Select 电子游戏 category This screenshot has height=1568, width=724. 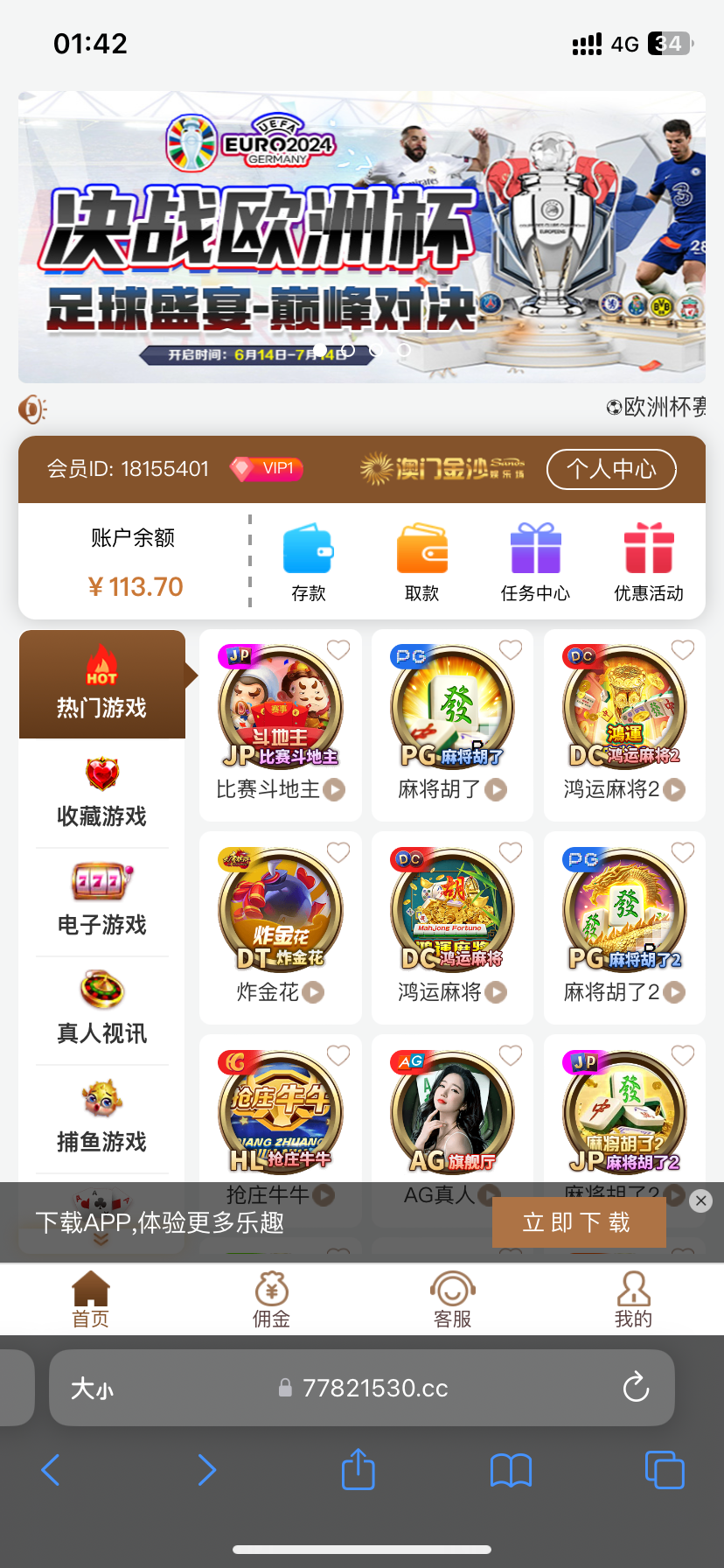tap(101, 901)
